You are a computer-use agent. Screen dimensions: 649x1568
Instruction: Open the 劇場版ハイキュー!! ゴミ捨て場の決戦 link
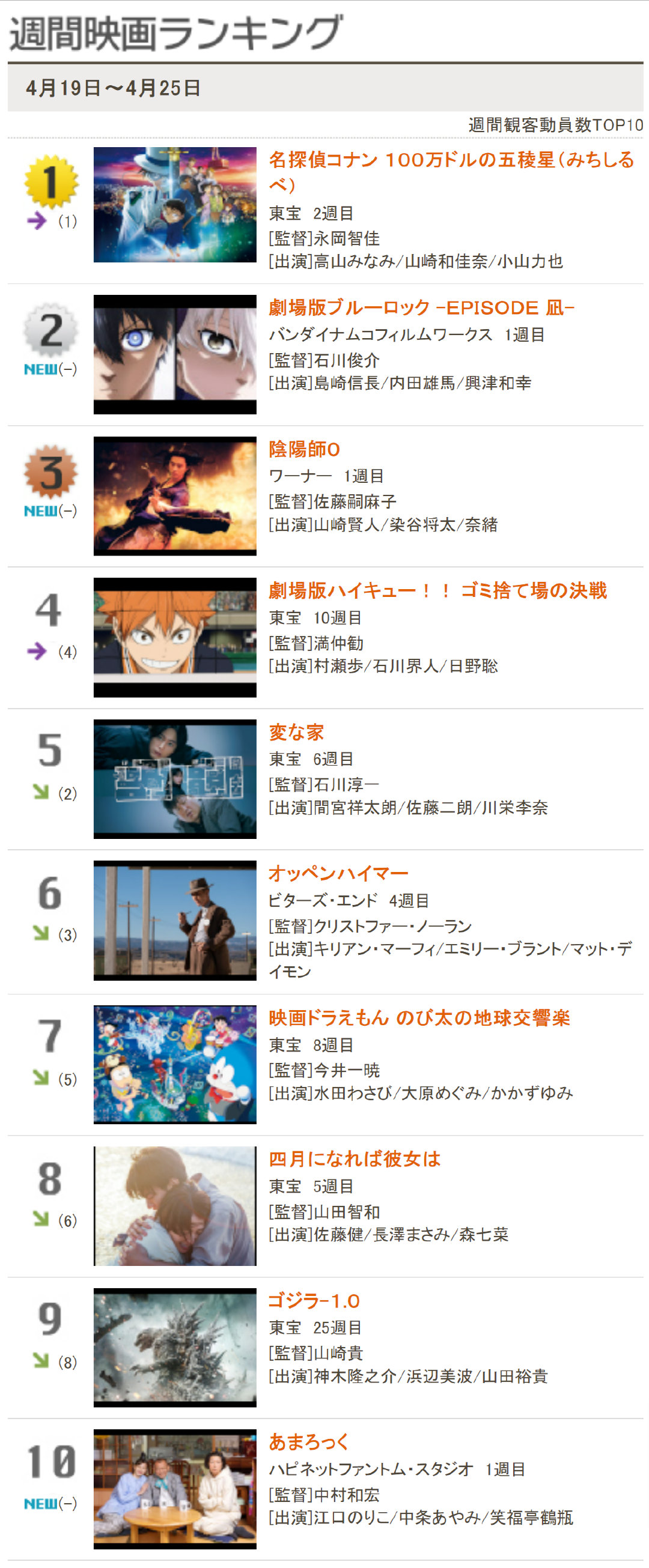(437, 590)
